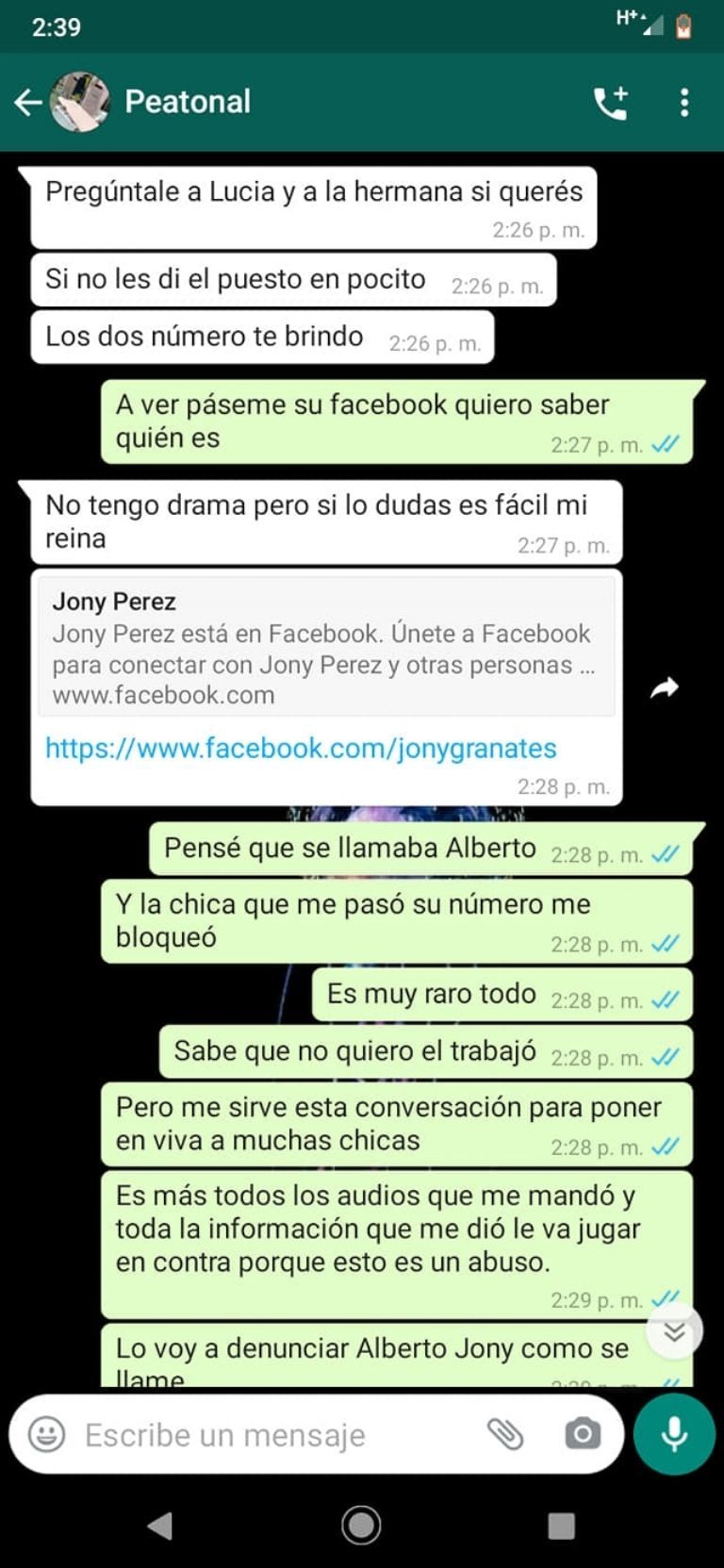Open the recent apps view

point(561,1526)
